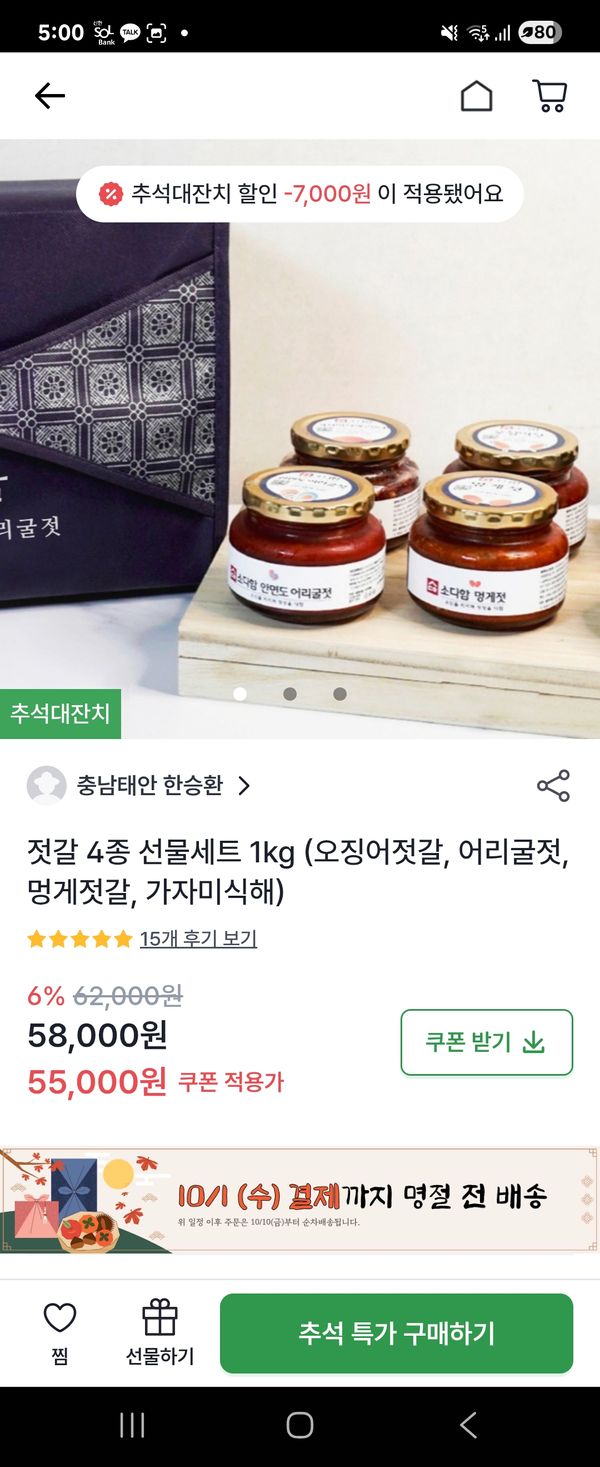The height and width of the screenshot is (1467, 600).
Task: Tap the system home button
Action: coord(300,1425)
